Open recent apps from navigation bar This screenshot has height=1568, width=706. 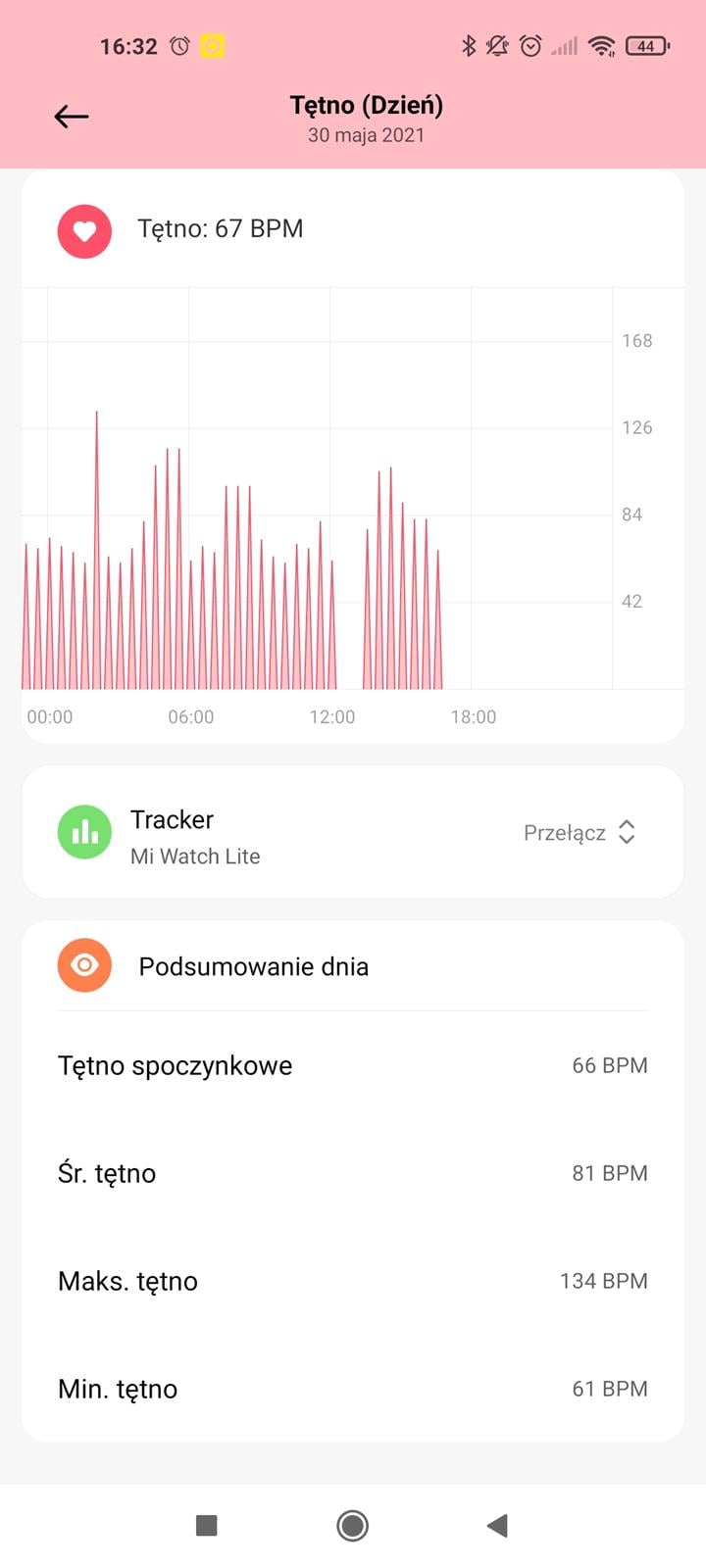206,1525
